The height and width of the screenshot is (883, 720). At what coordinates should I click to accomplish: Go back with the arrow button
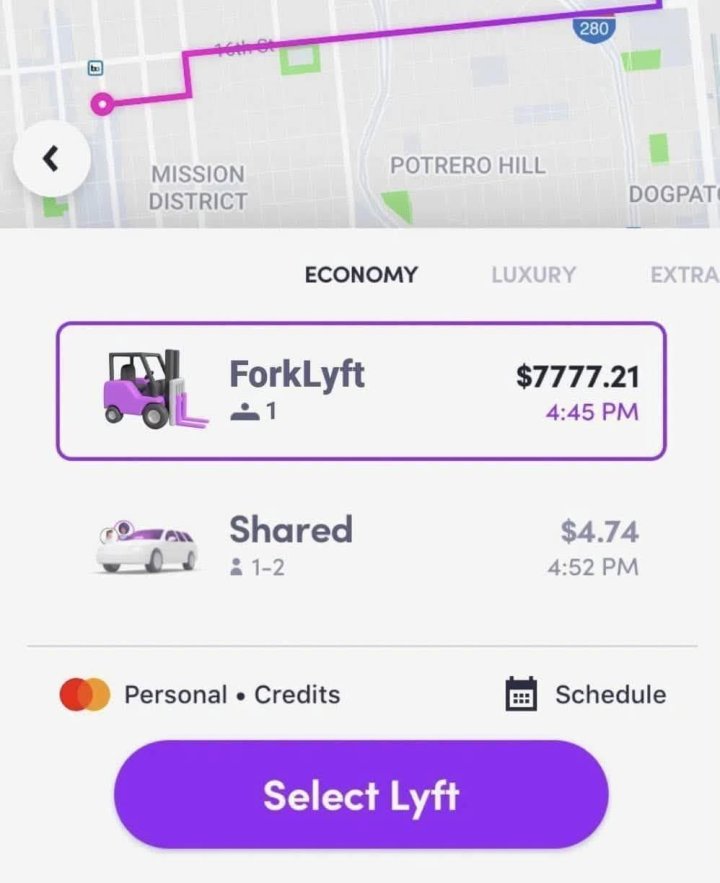tap(52, 160)
